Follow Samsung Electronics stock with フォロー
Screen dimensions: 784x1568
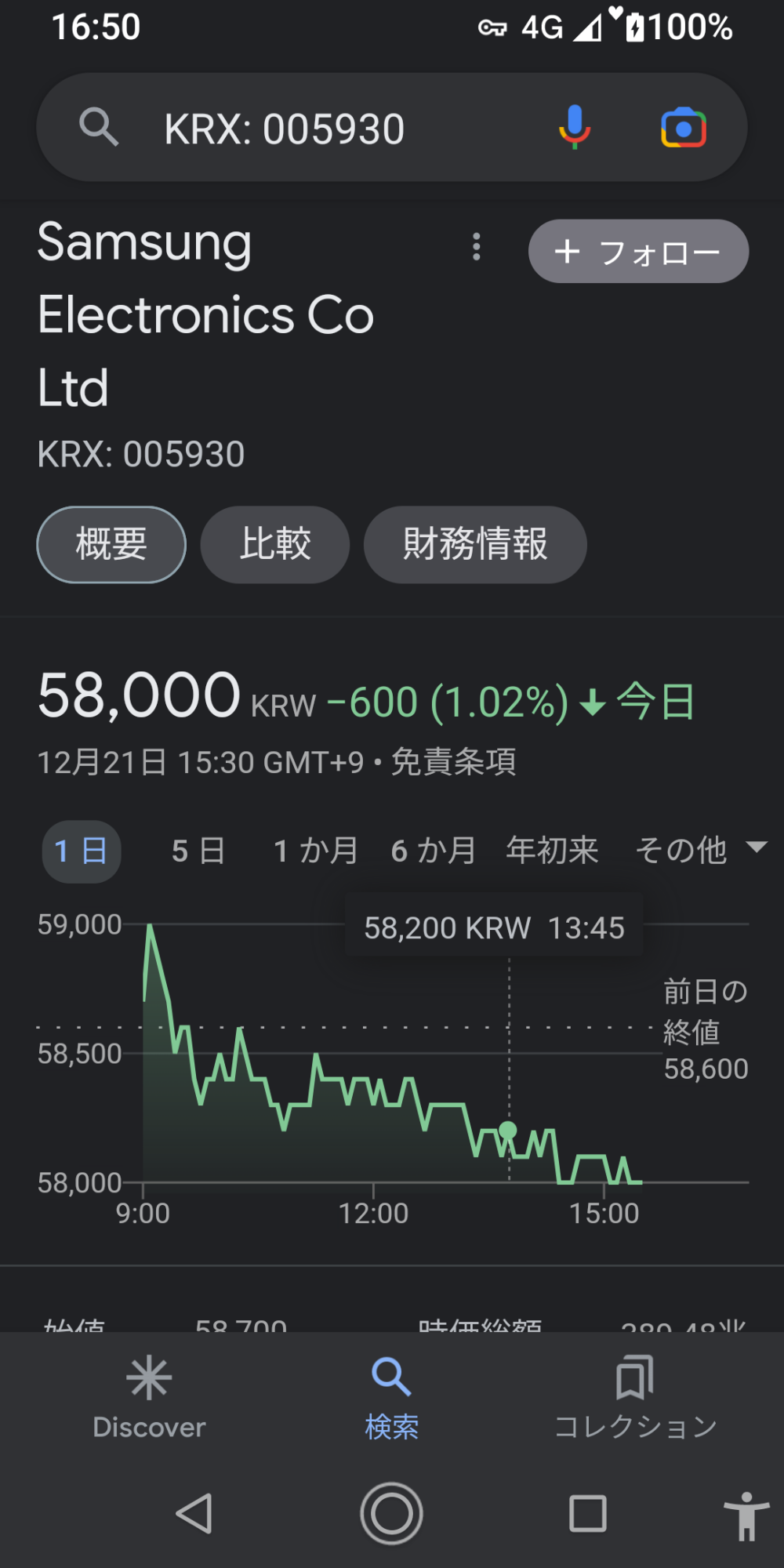coord(638,252)
